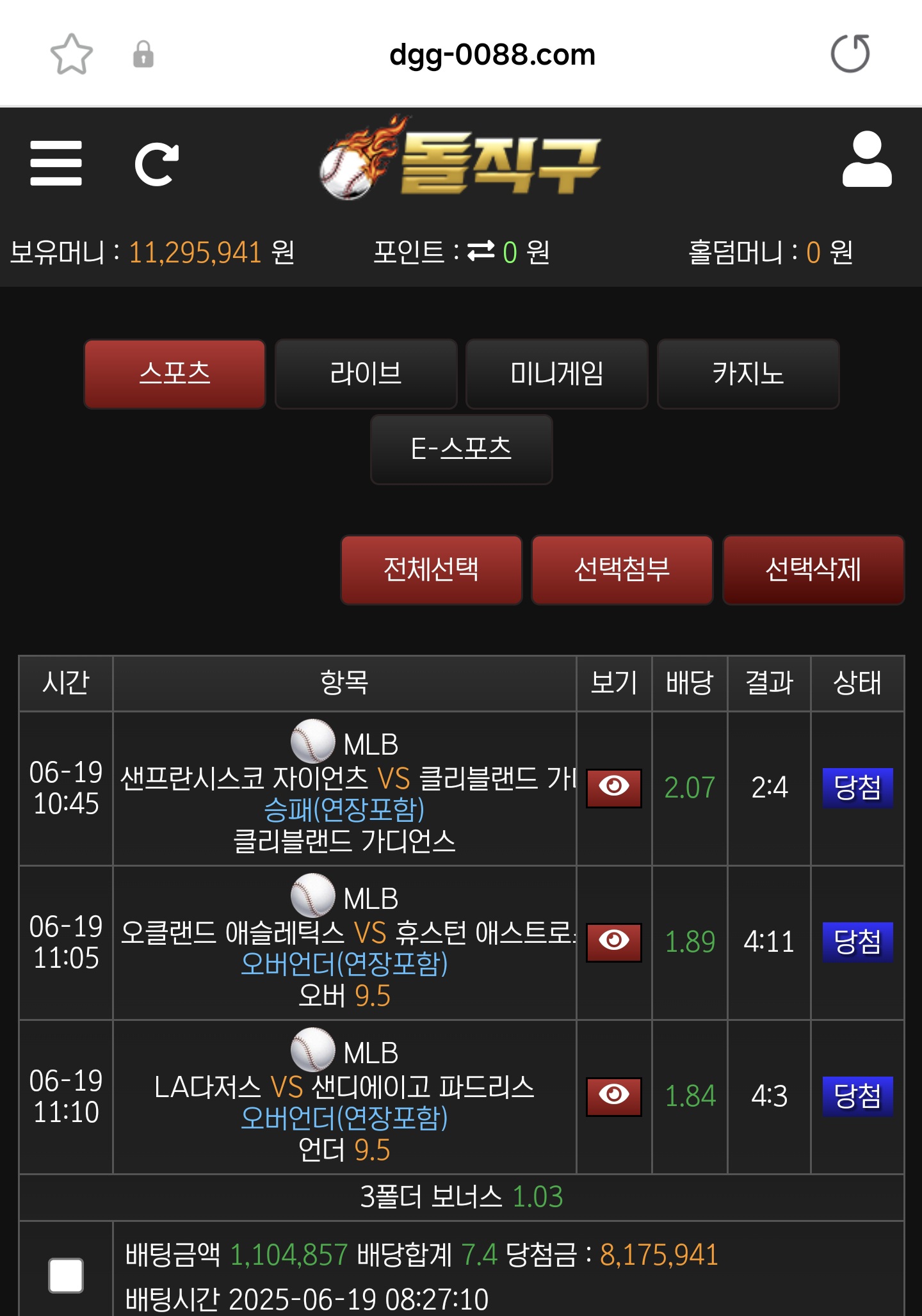This screenshot has height=1316, width=922.
Task: Tap the point exchange arrows icon
Action: pos(480,251)
